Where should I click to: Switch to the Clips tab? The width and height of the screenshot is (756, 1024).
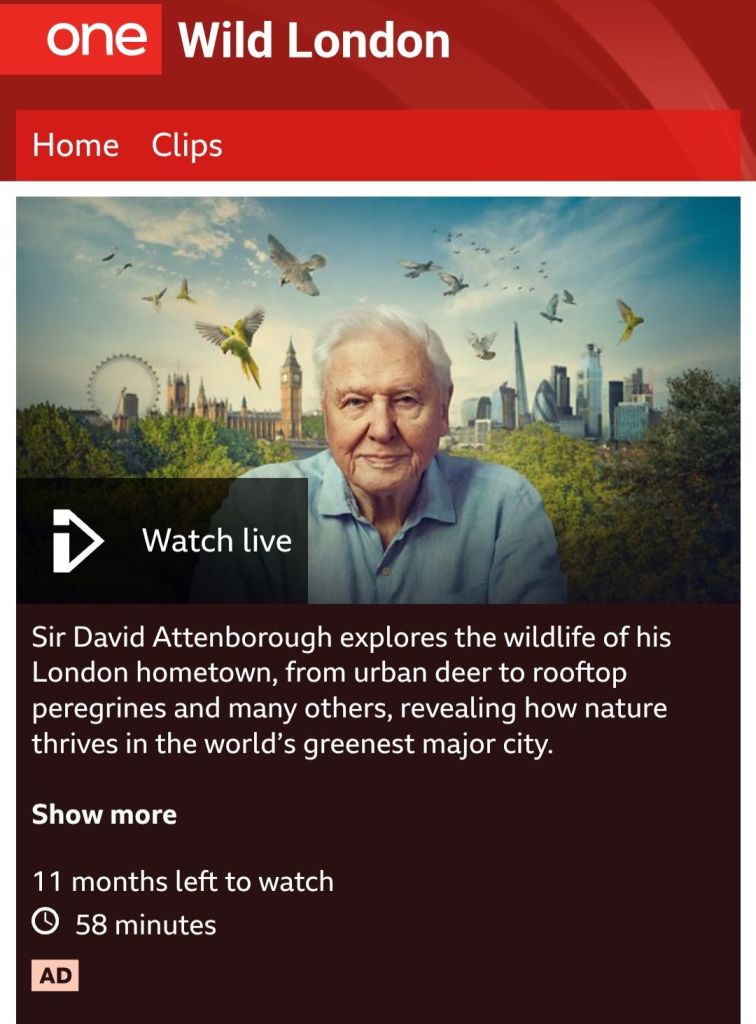(187, 146)
